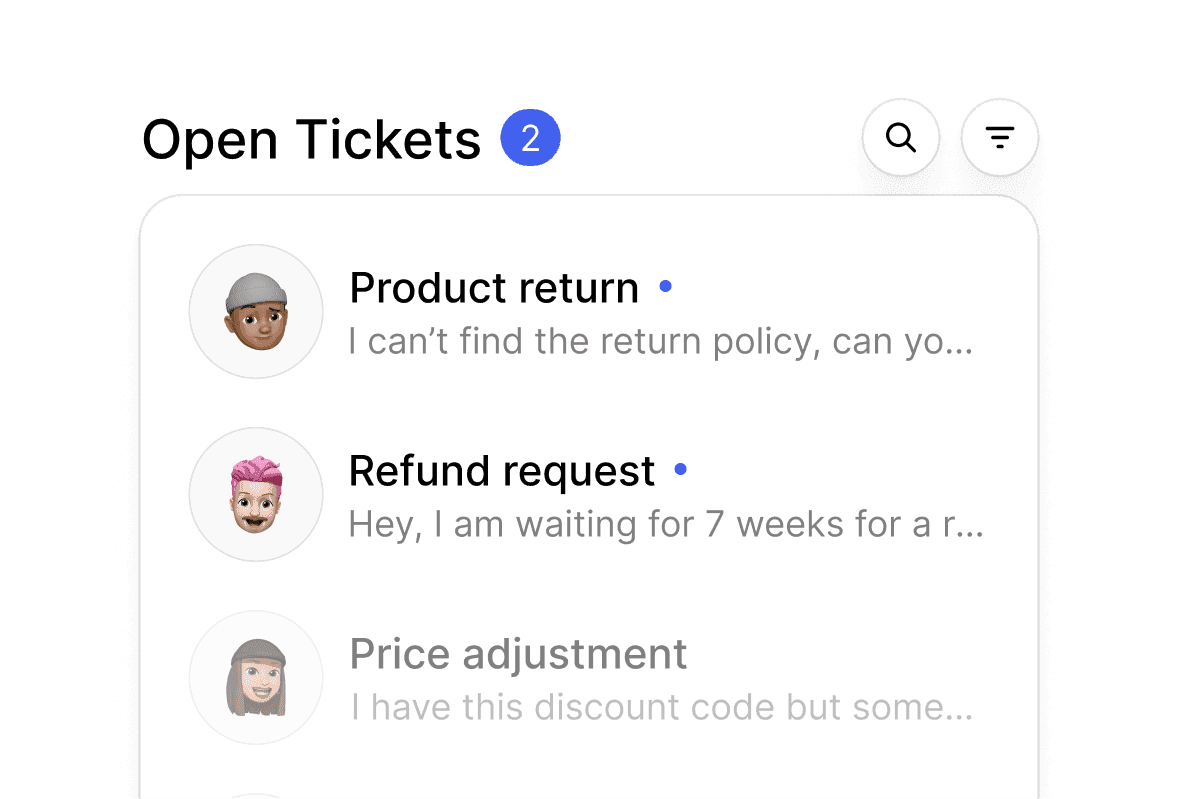This screenshot has width=1179, height=799.
Task: Open the filter options
Action: 999,138
